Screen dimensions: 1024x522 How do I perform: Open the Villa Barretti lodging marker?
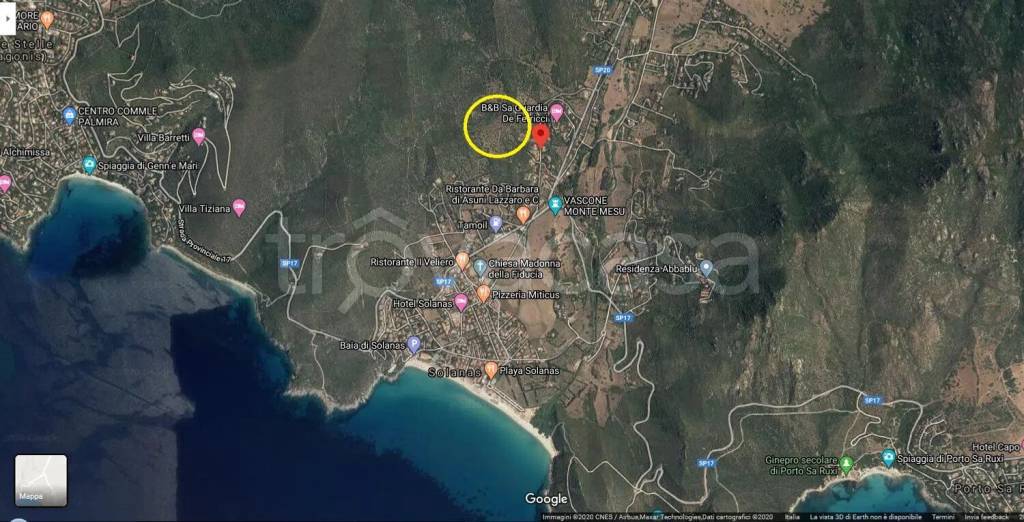[x=199, y=136]
